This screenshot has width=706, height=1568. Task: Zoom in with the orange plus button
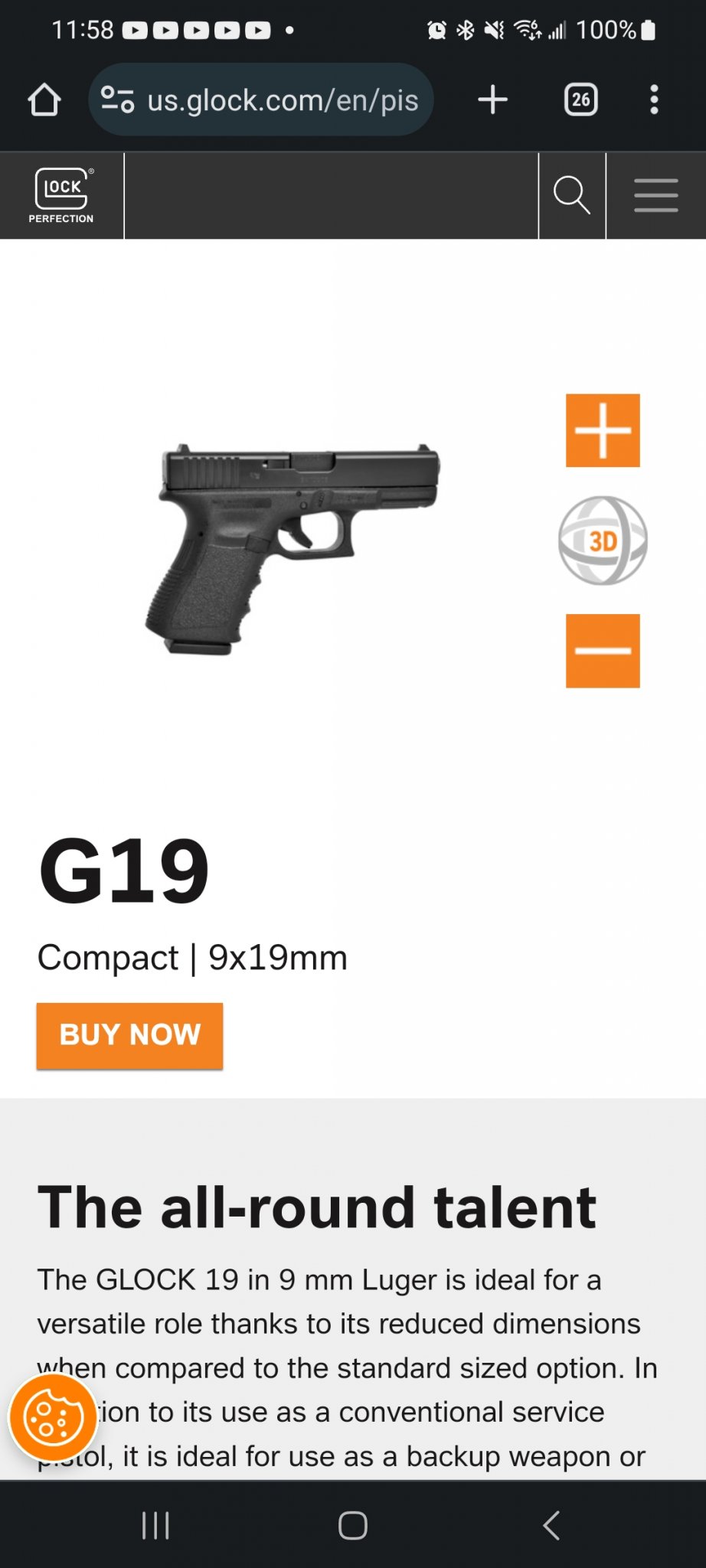pos(603,430)
